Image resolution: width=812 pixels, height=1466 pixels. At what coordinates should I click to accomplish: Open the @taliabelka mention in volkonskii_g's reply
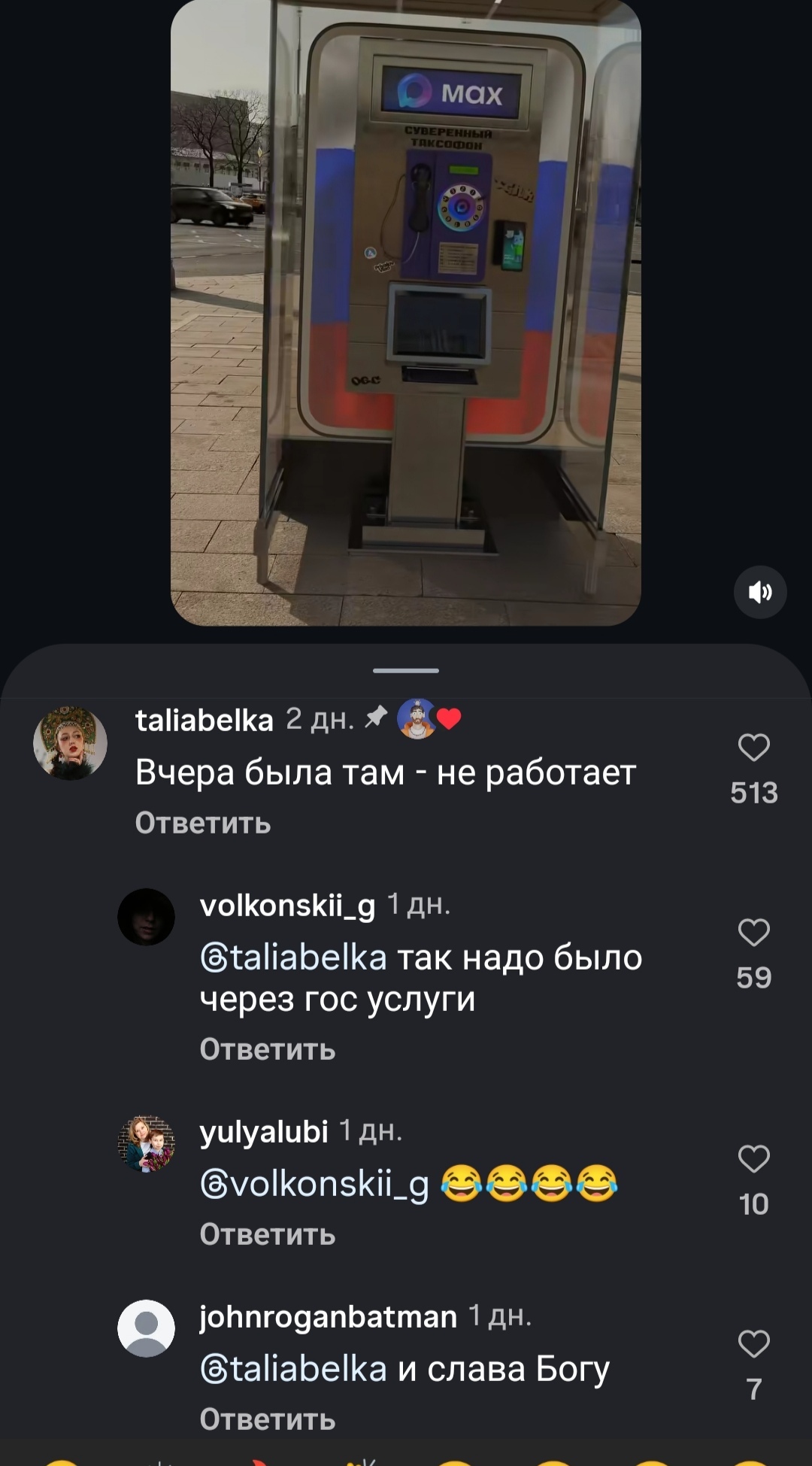293,958
